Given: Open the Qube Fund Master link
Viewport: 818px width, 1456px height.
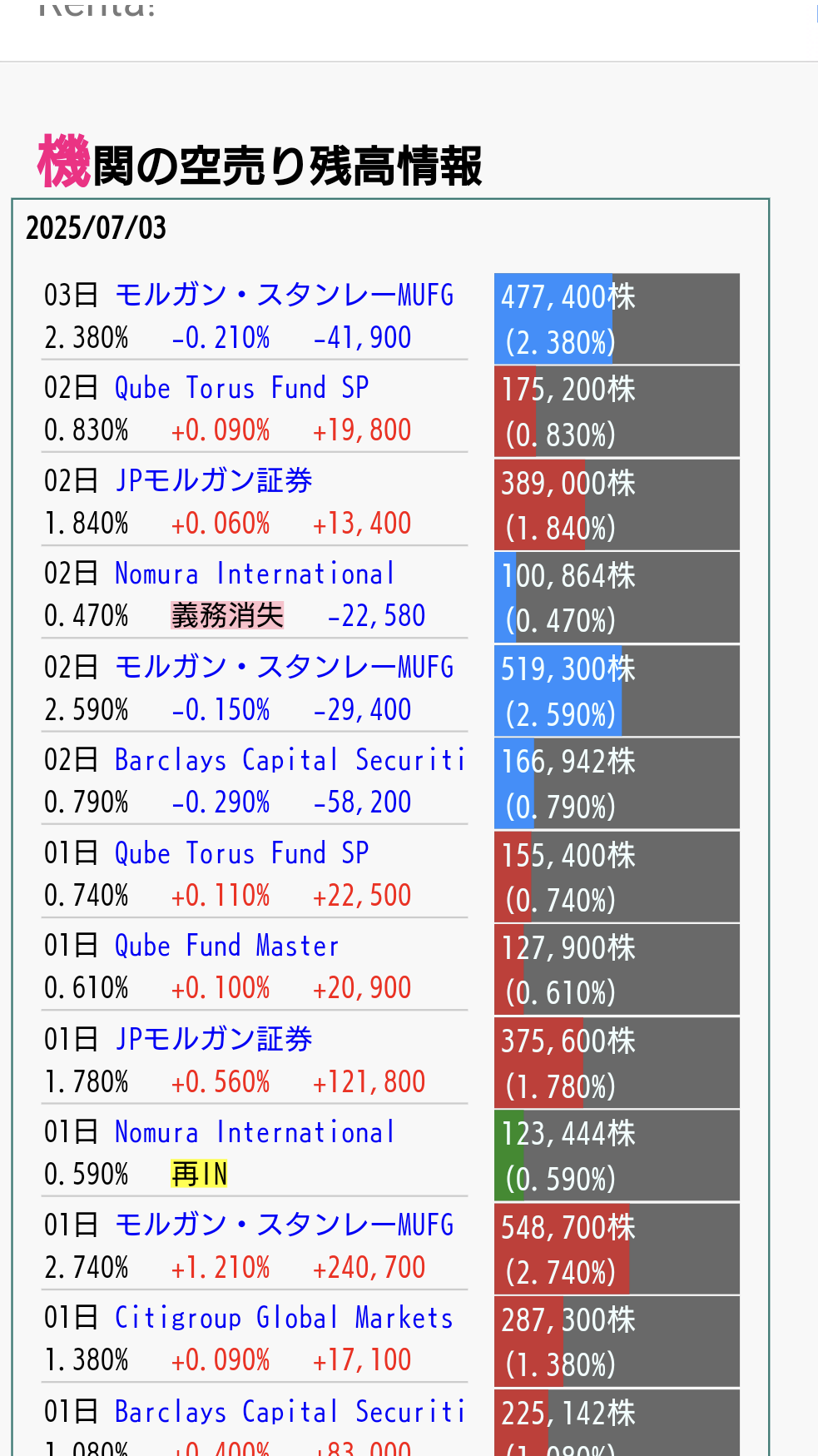Looking at the screenshot, I should [227, 946].
